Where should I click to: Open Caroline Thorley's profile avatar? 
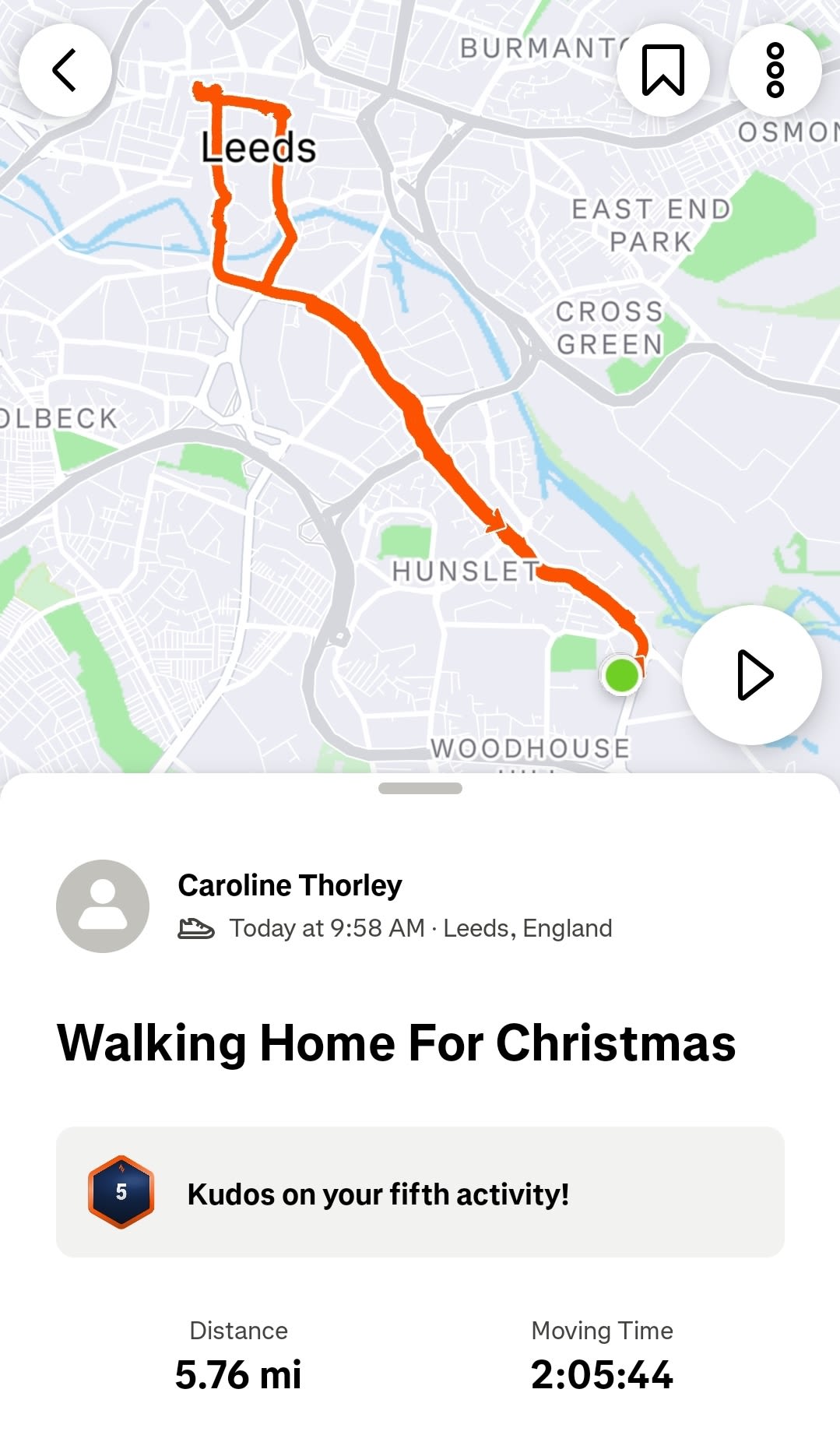pos(103,906)
